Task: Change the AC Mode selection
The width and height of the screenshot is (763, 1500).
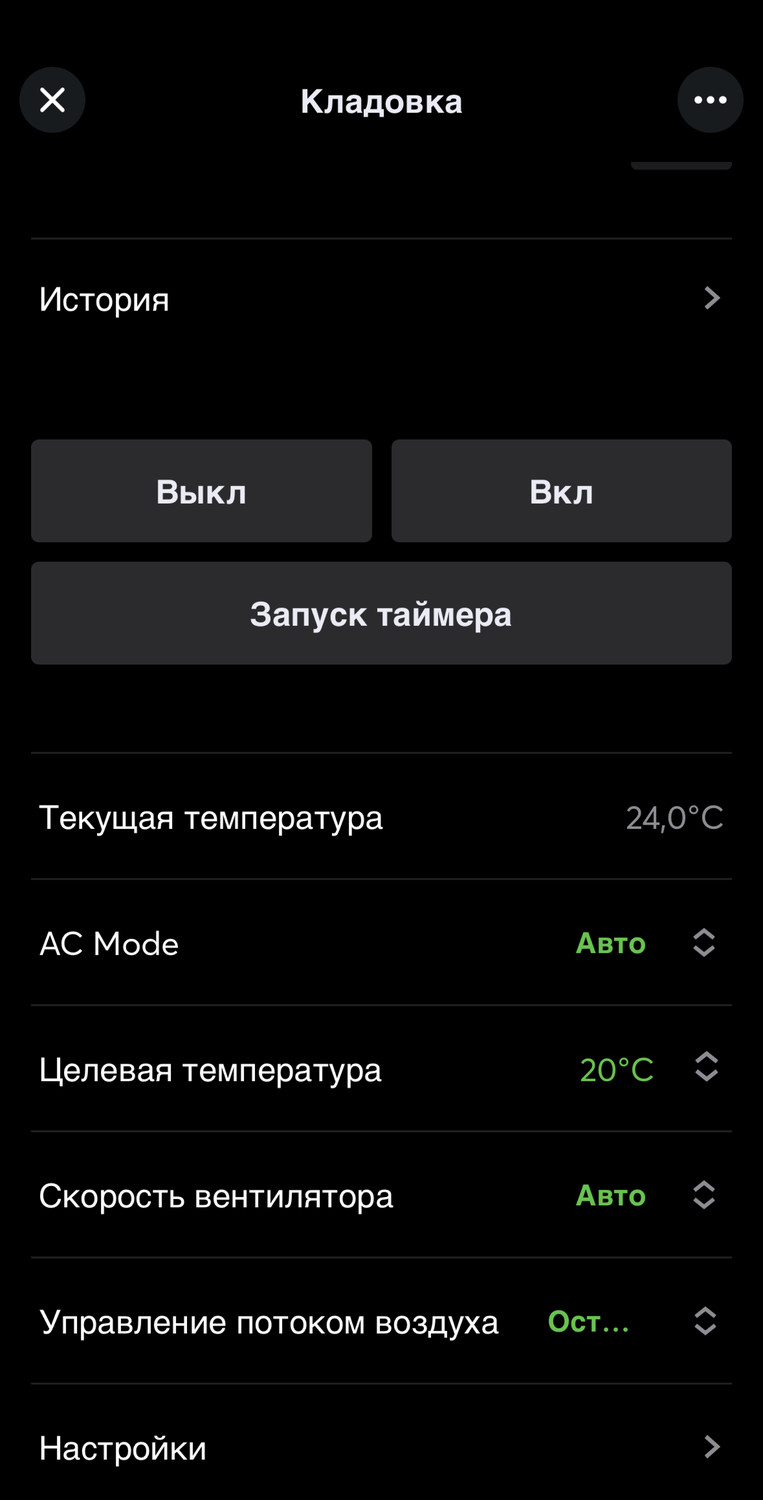Action: (x=704, y=943)
